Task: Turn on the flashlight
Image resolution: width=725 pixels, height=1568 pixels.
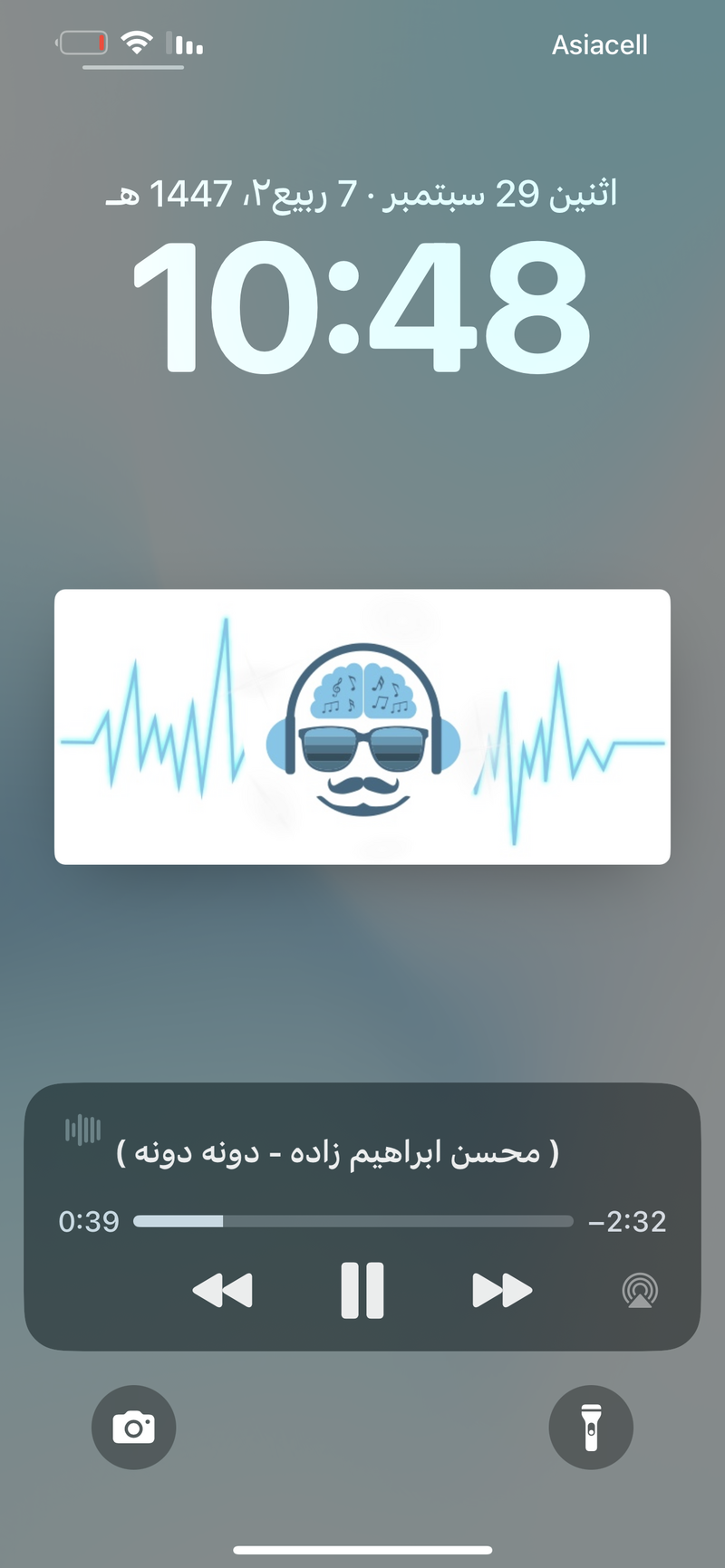Action: pos(591,1428)
